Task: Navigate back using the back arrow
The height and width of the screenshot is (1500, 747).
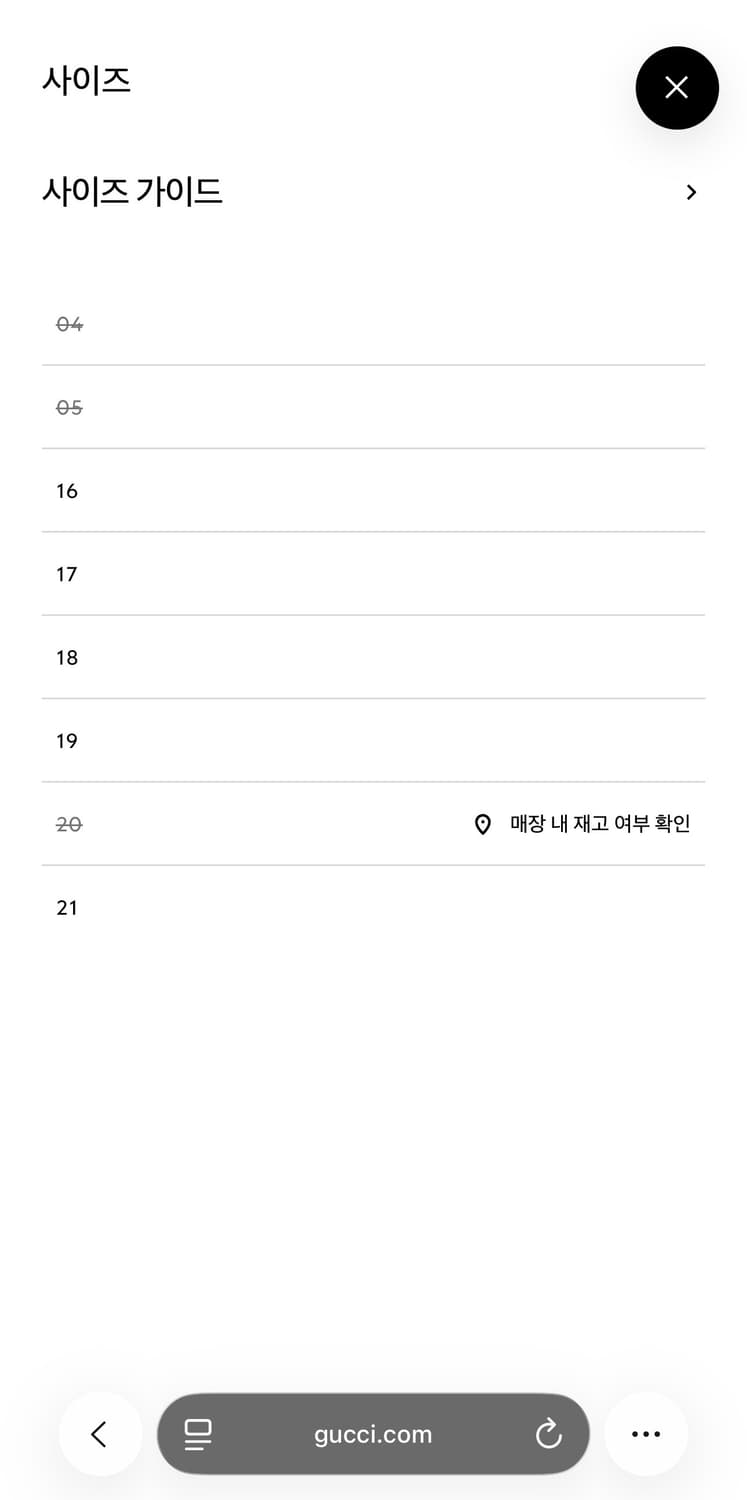Action: tap(100, 1434)
